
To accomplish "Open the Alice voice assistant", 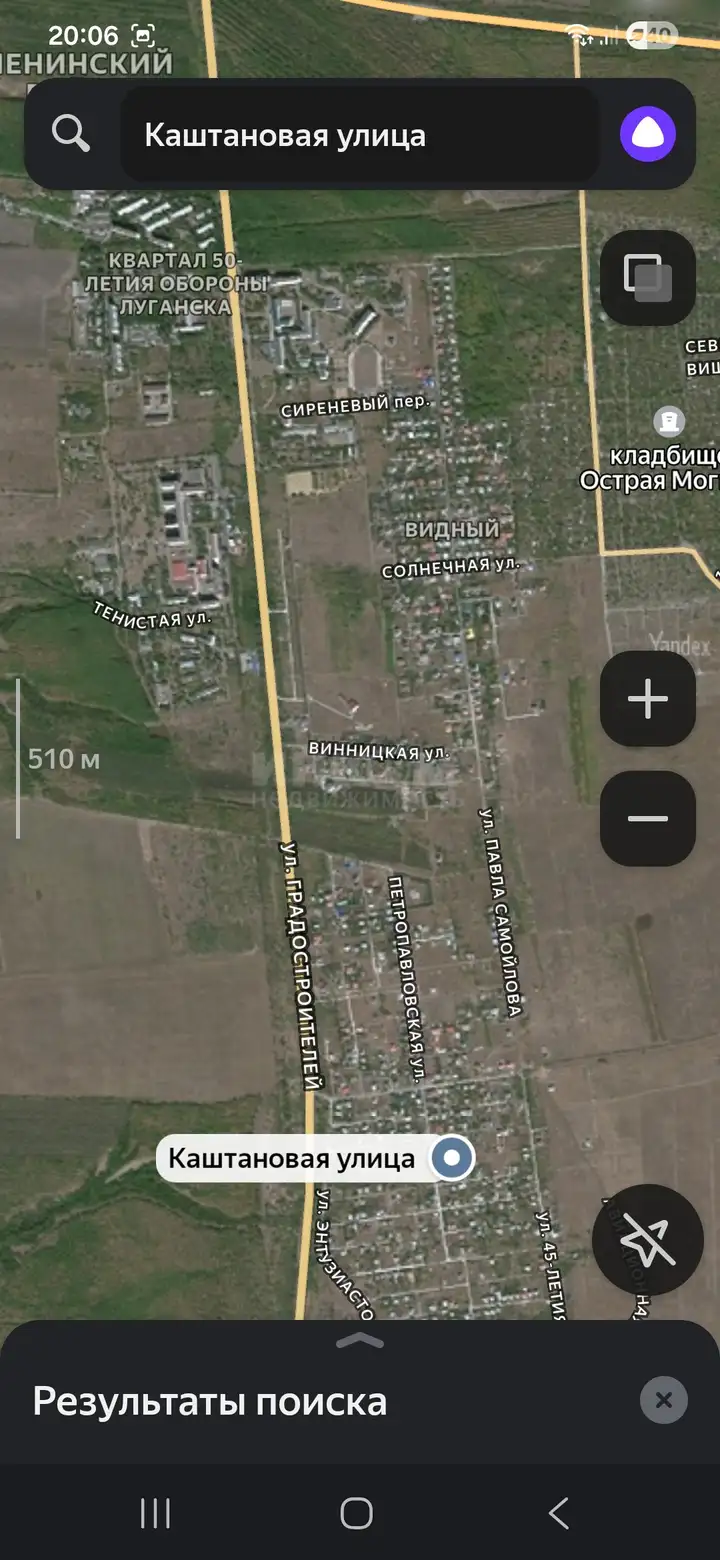I will (x=648, y=134).
